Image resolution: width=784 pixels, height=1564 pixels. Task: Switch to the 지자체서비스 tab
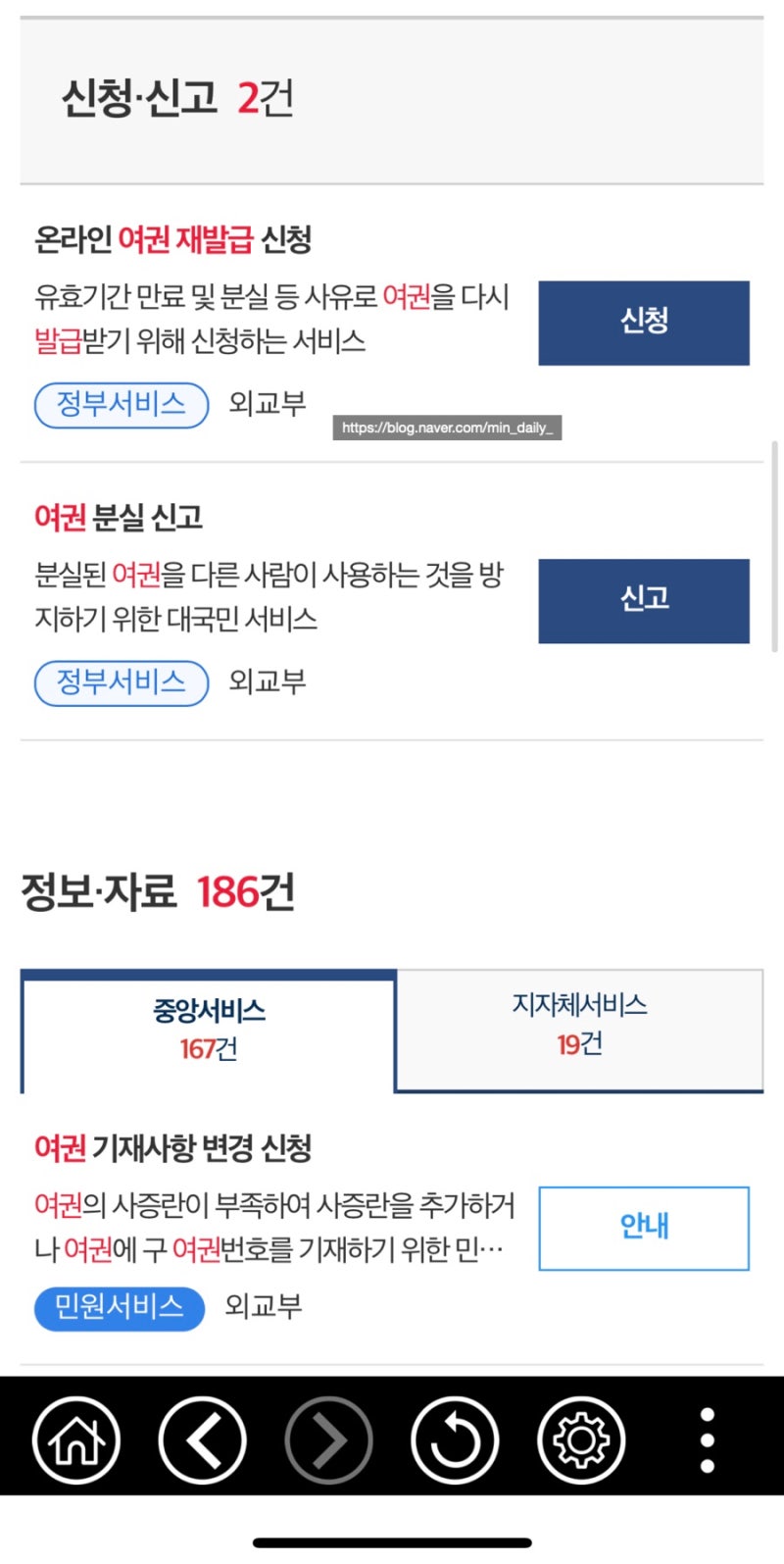click(579, 1030)
